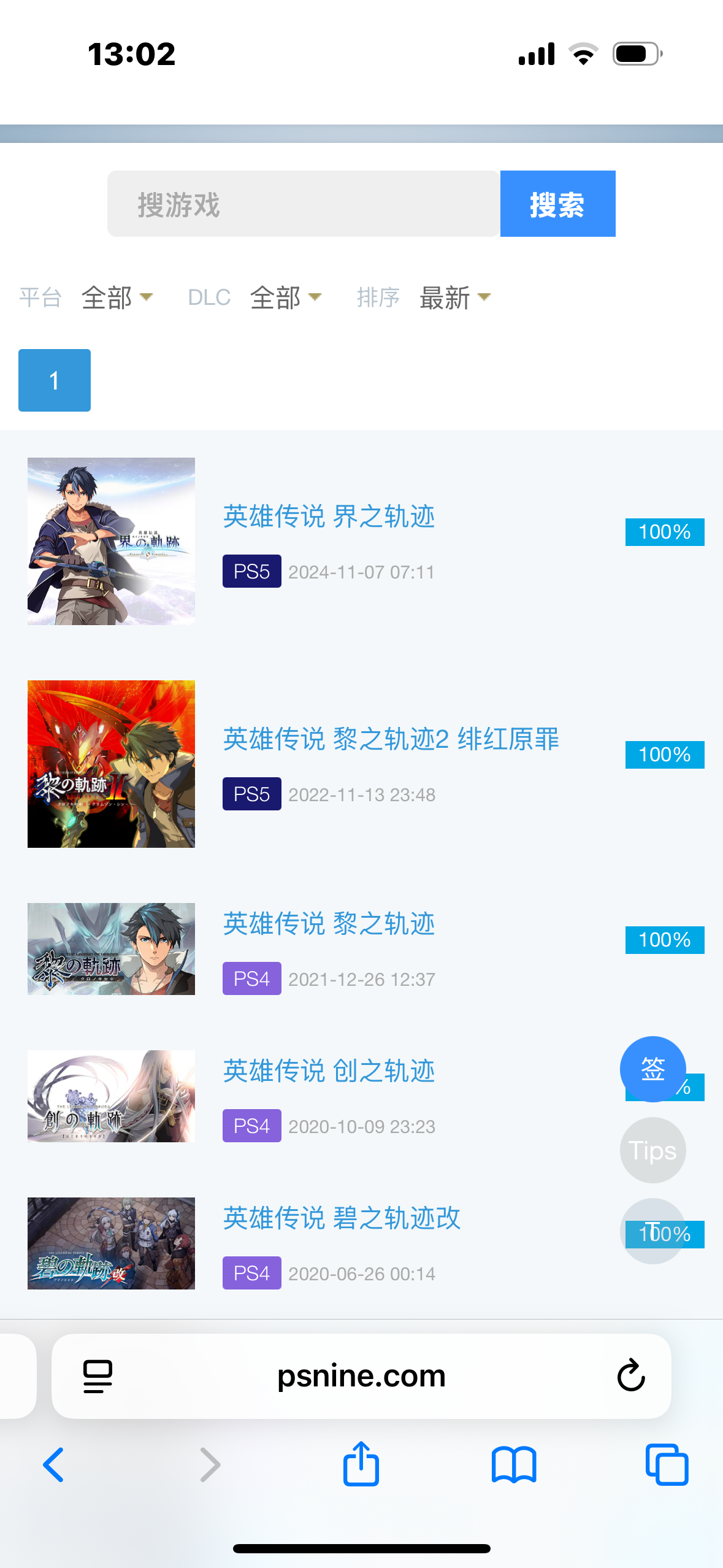Tap the floating 签 check-in button
Viewport: 723px width, 1568px height.
click(x=652, y=1069)
